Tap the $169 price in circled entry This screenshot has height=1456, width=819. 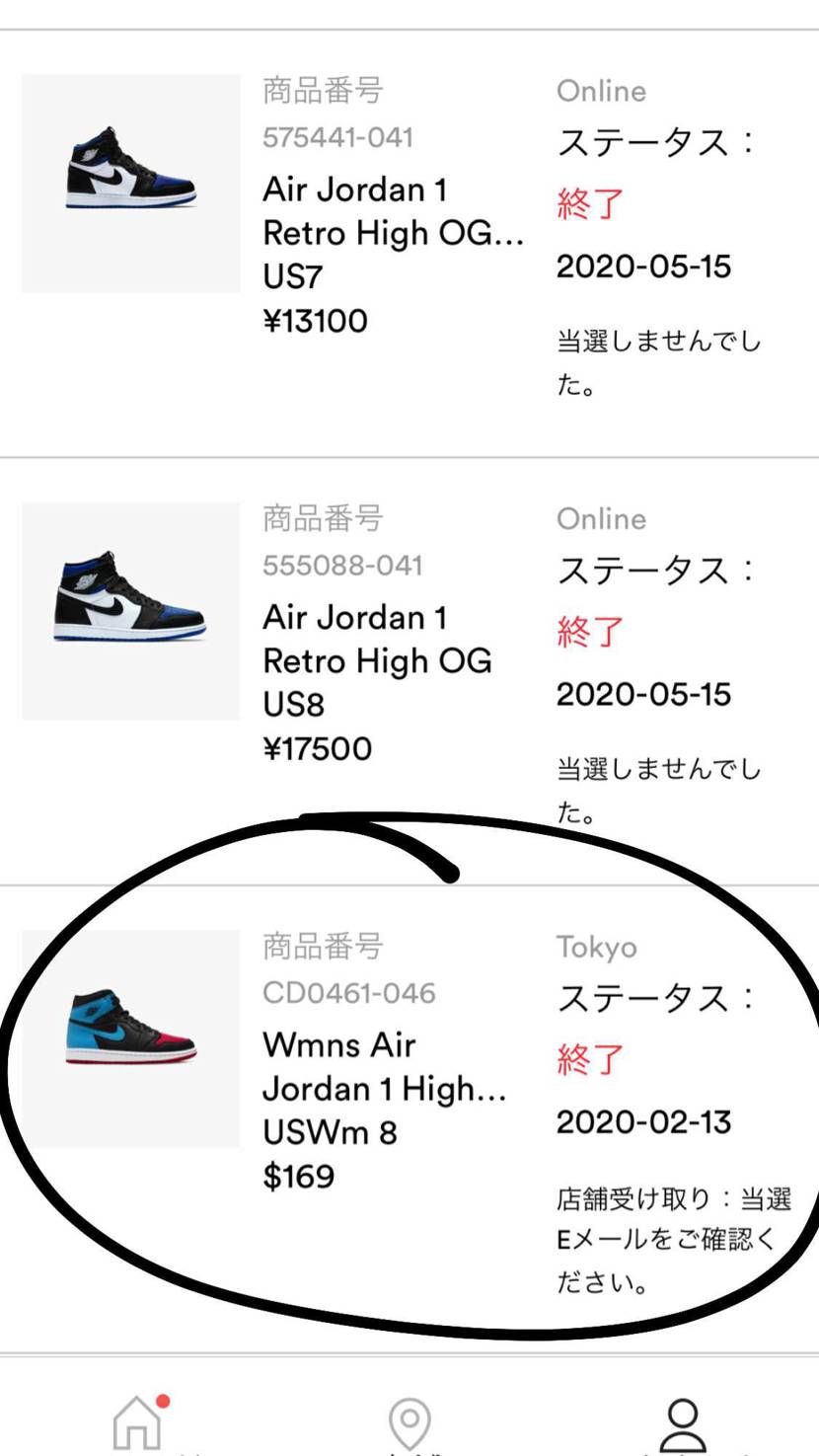(x=299, y=1176)
